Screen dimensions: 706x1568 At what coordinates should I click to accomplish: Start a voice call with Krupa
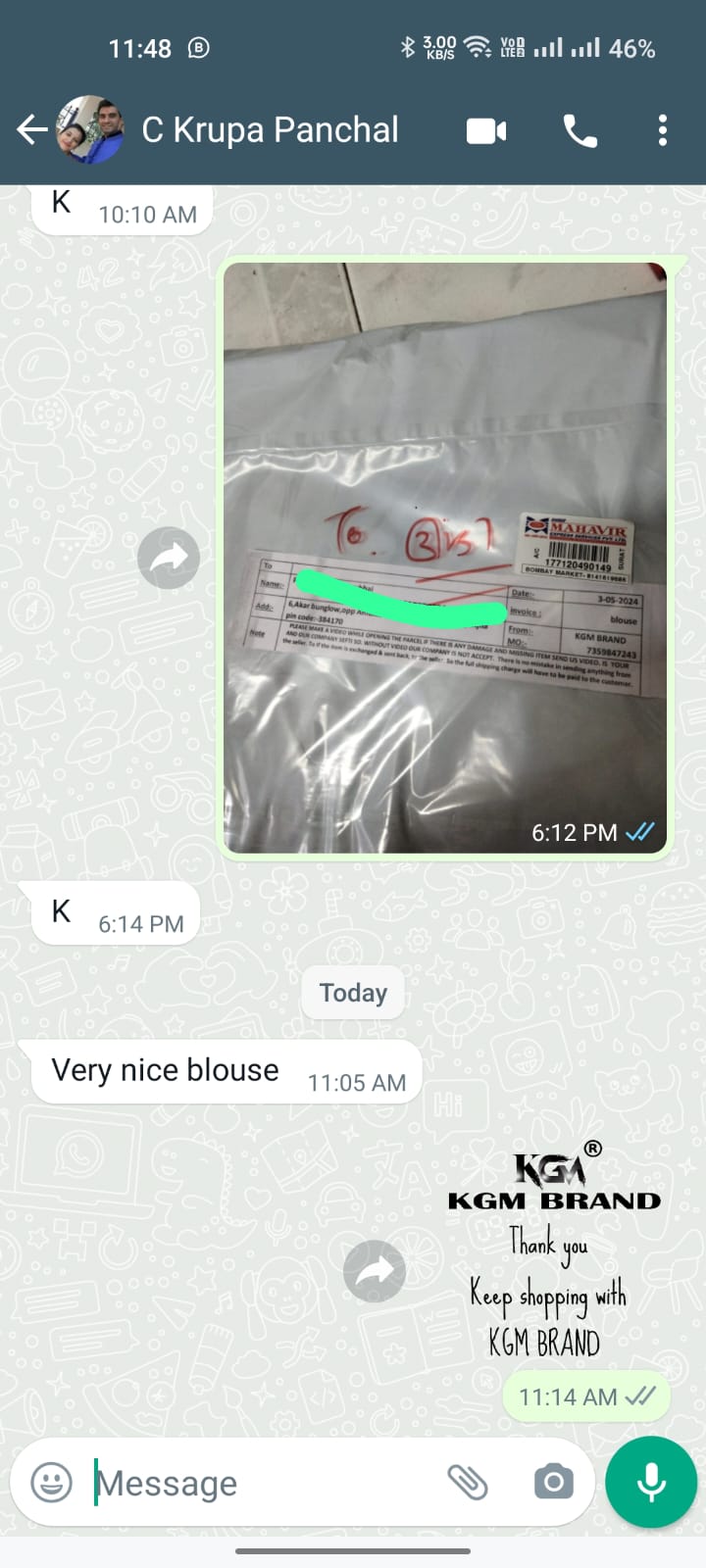point(580,130)
